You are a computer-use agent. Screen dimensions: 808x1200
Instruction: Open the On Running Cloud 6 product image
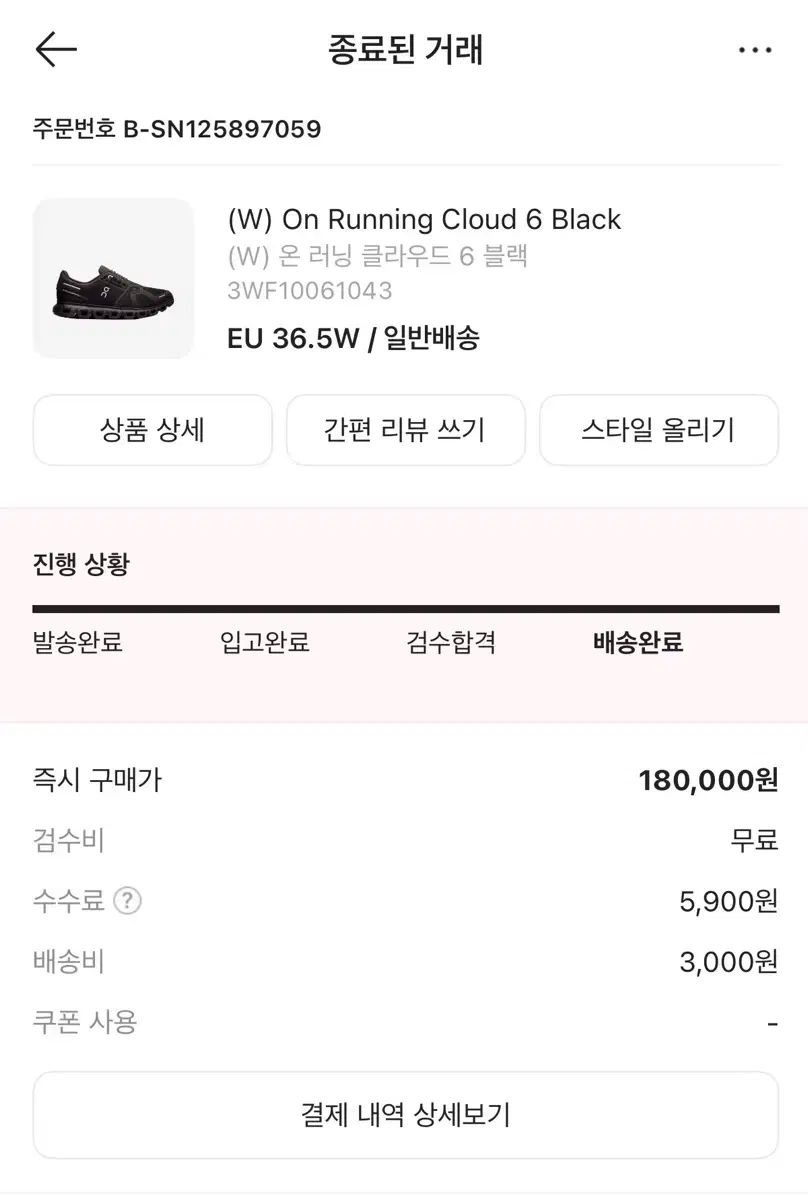click(x=113, y=278)
